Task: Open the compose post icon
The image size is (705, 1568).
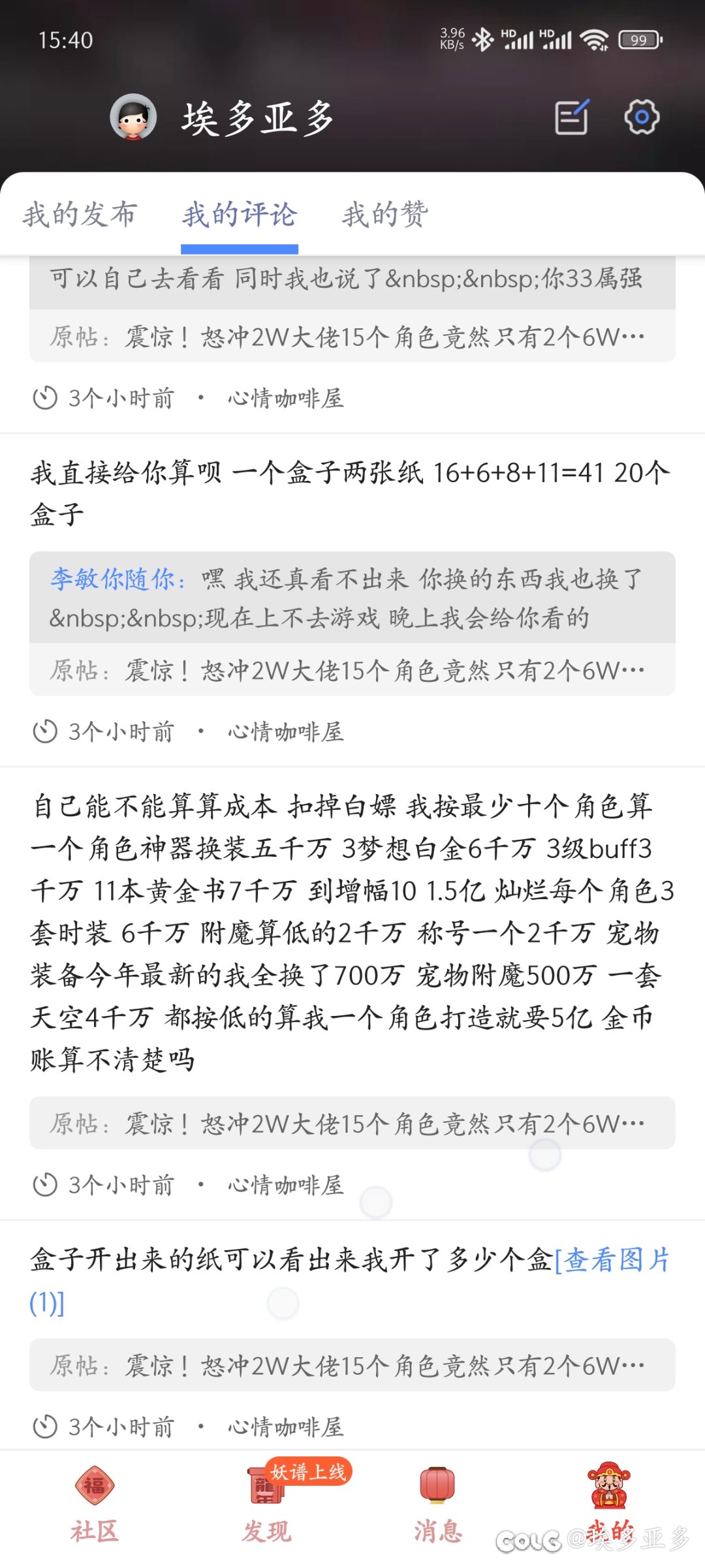Action: coord(572,117)
